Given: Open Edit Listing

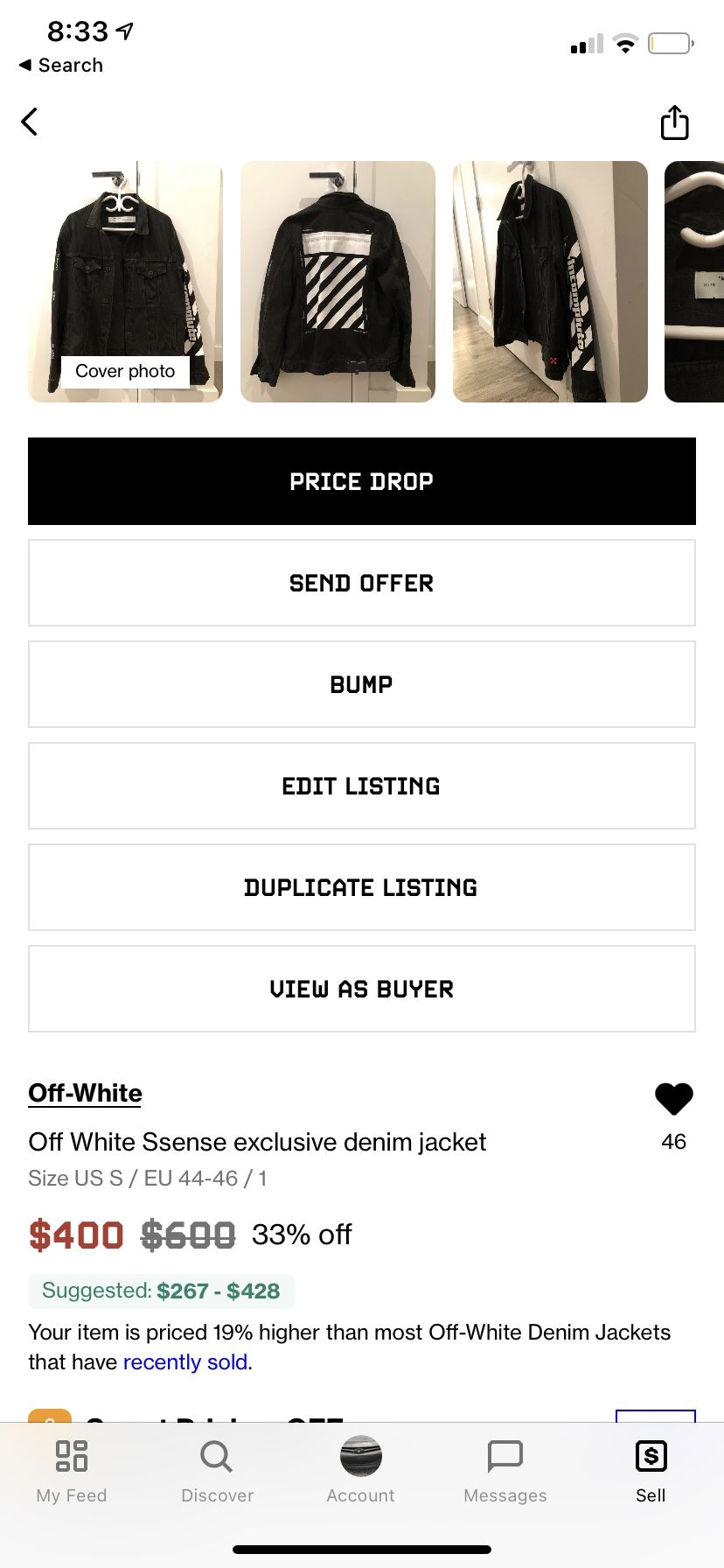Looking at the screenshot, I should tap(362, 786).
